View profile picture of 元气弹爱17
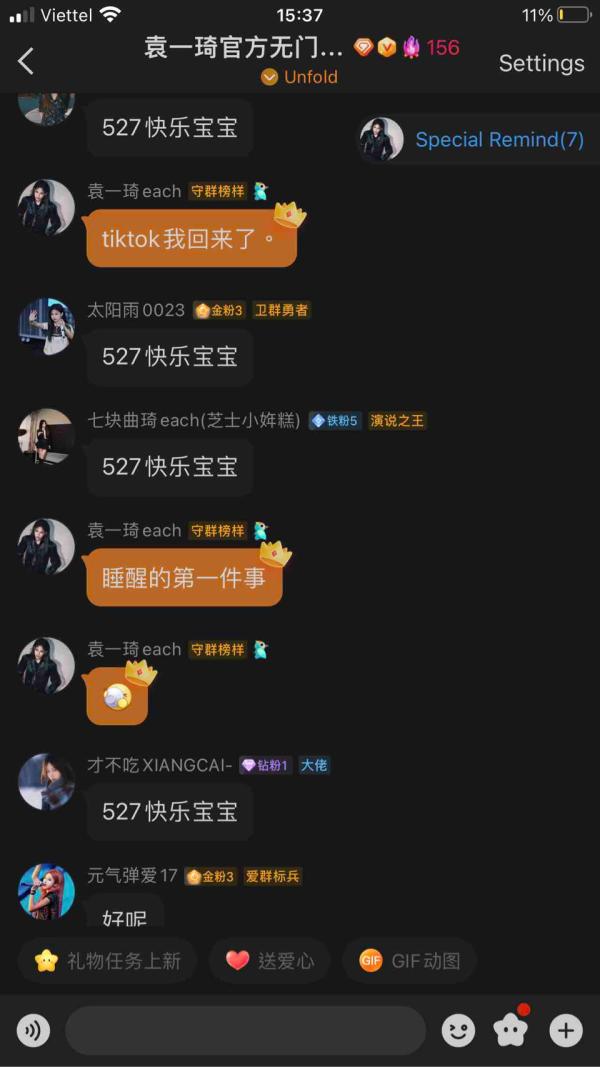The image size is (600, 1067). pos(46,891)
